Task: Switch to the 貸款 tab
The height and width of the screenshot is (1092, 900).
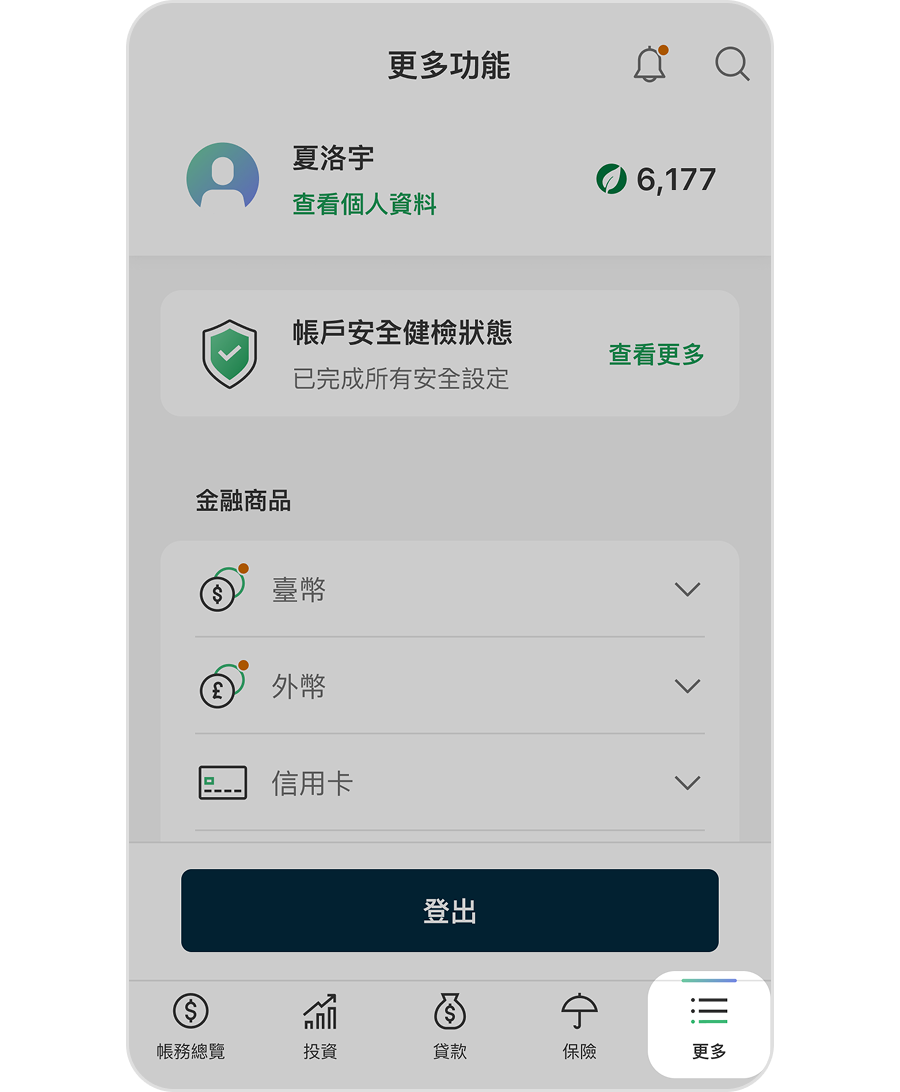Action: (x=450, y=1026)
